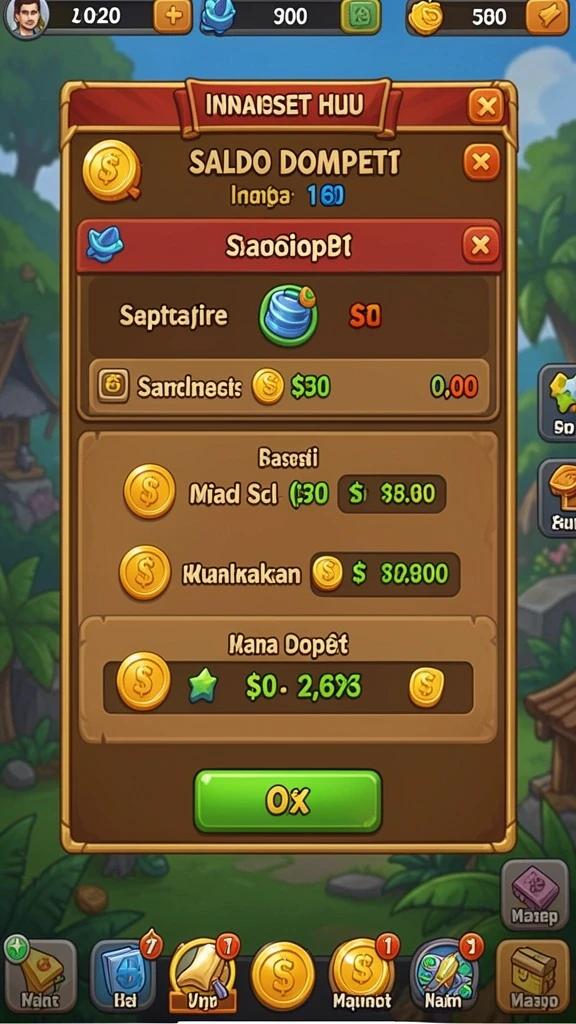
Task: Open the purple Masep book button
Action: (x=535, y=894)
